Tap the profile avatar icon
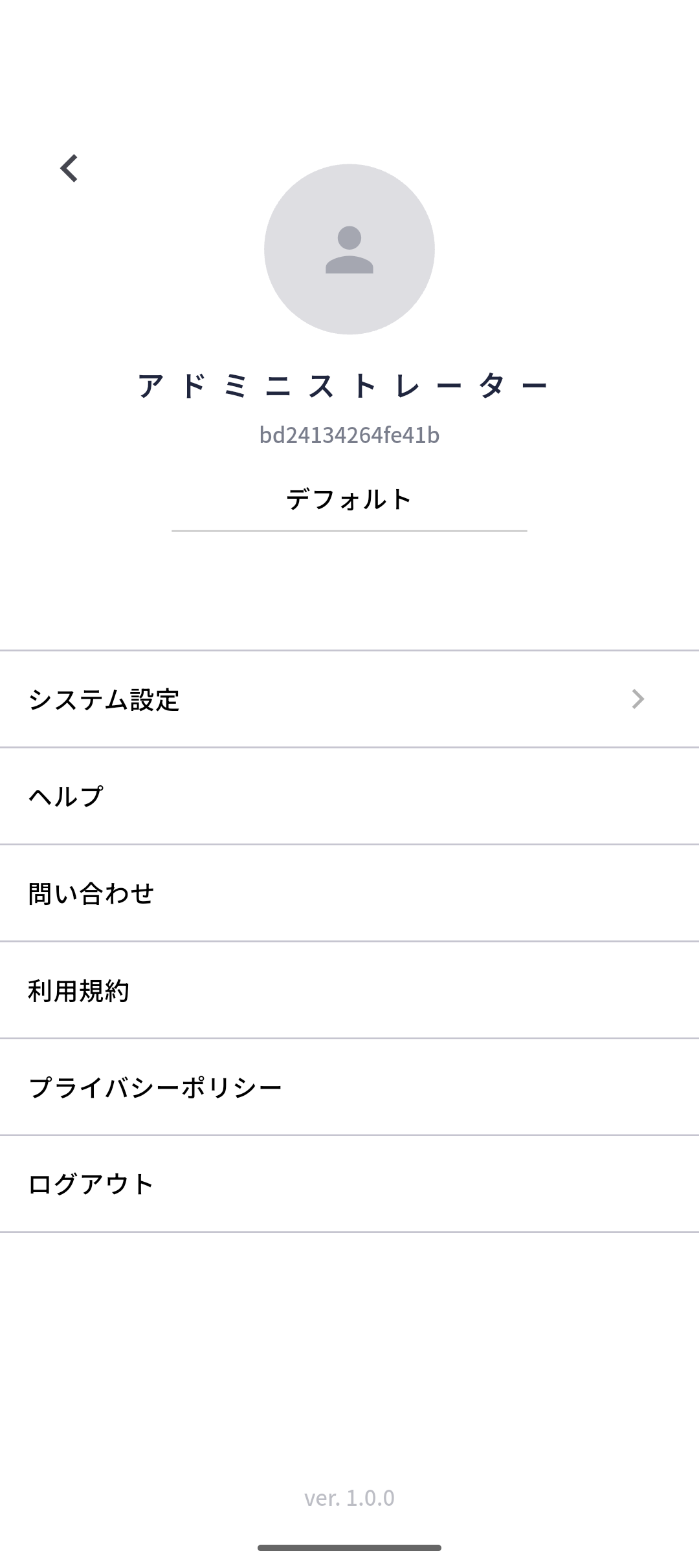 (349, 250)
